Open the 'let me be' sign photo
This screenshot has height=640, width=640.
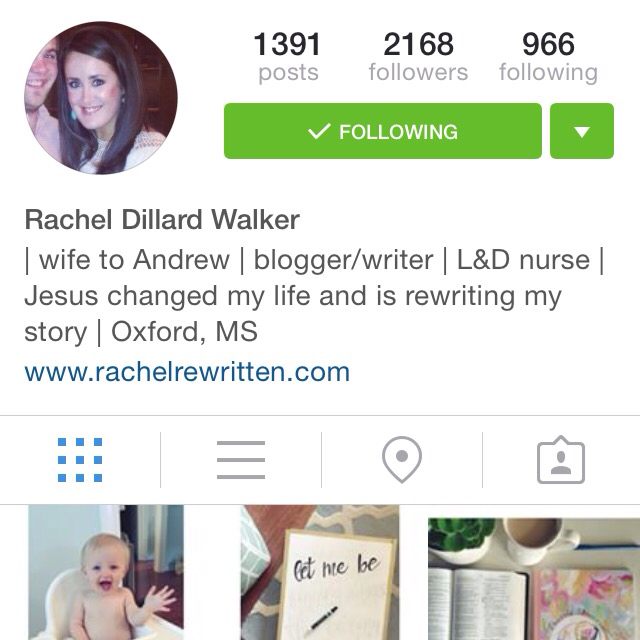[319, 572]
